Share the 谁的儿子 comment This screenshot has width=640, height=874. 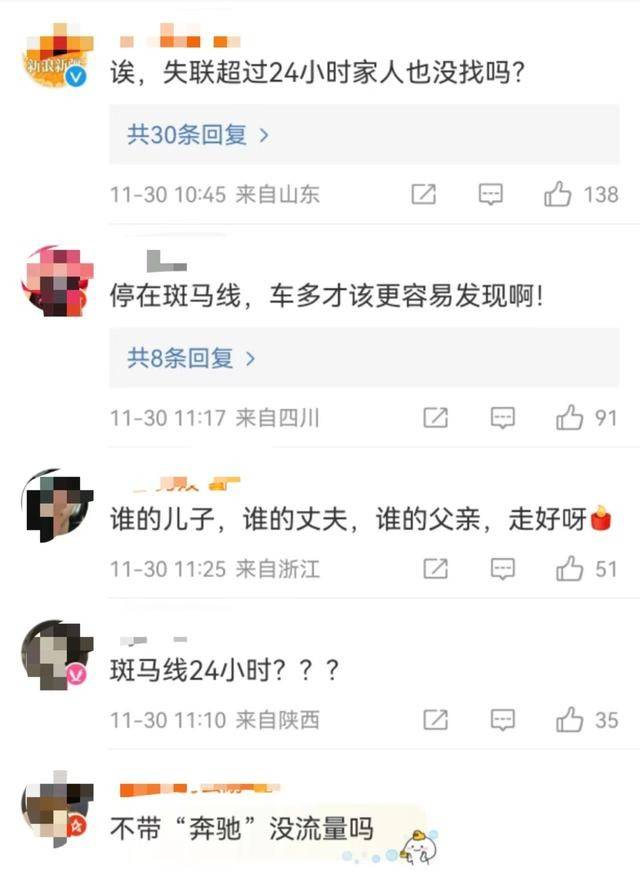[436, 569]
